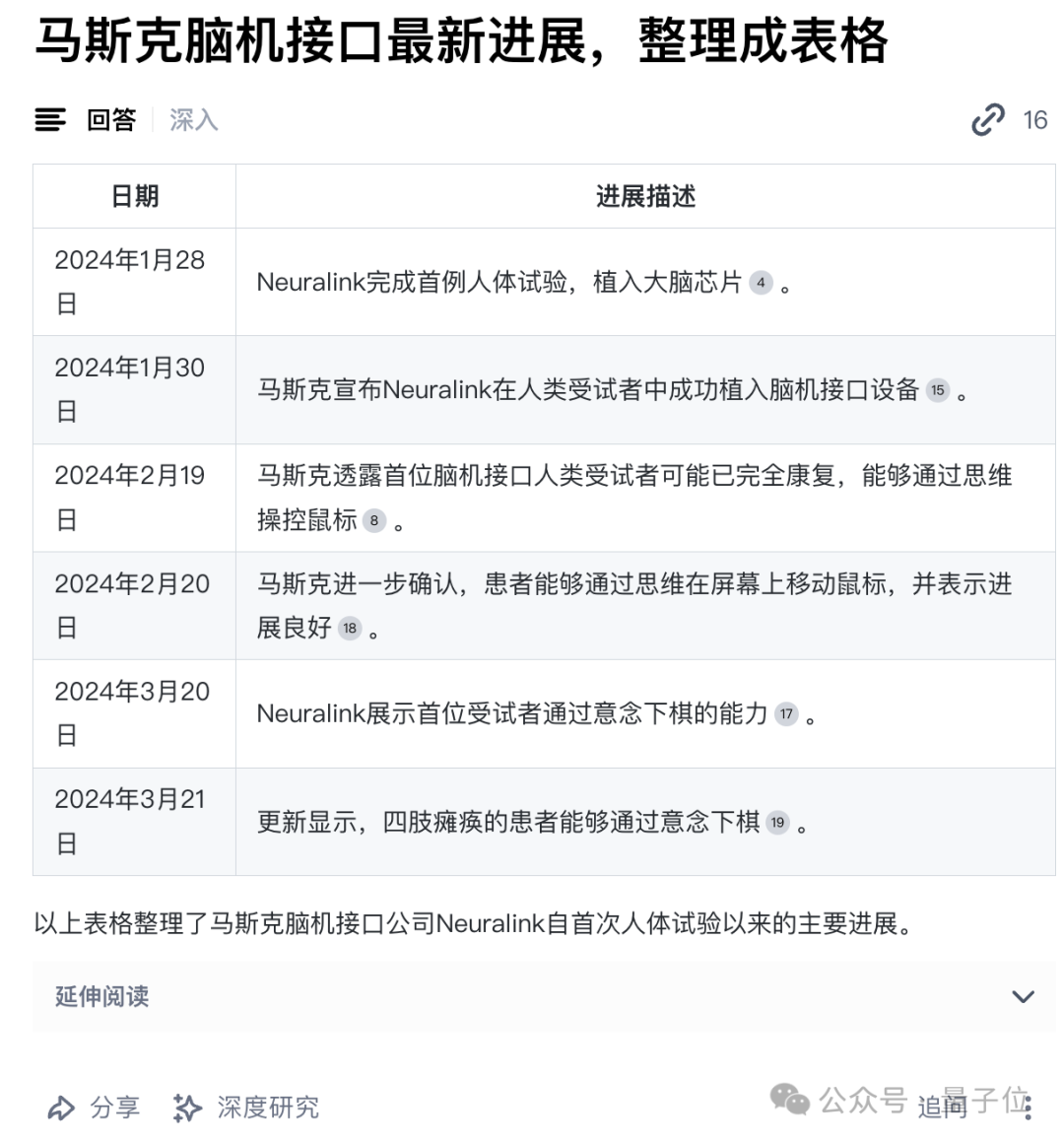Check citation 17 about chess playing
This screenshot has width=1064, height=1143.
tap(786, 712)
